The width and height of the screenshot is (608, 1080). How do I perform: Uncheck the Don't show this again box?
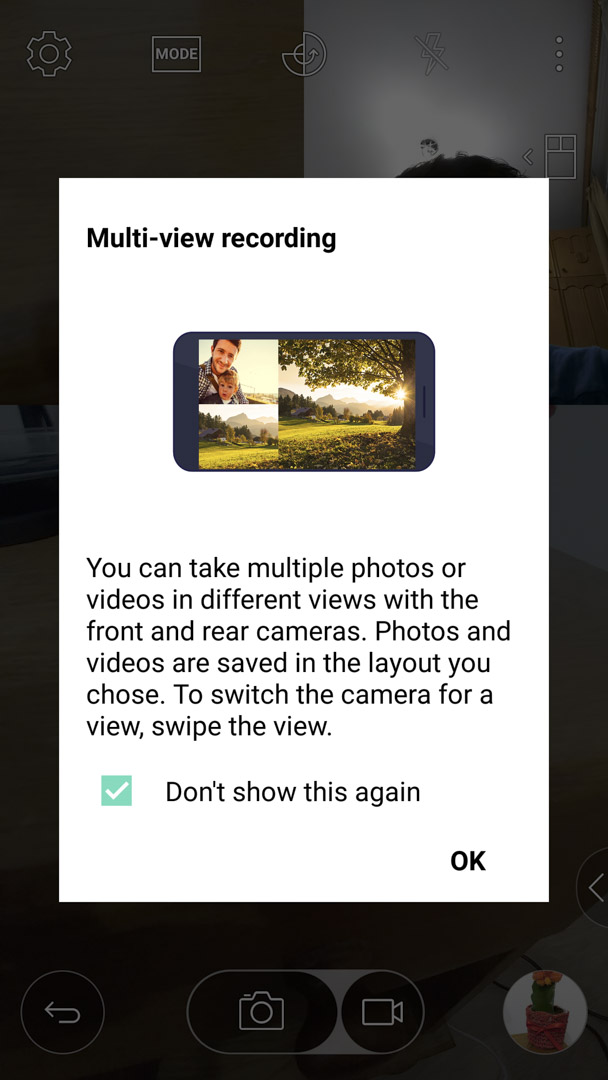coord(116,791)
